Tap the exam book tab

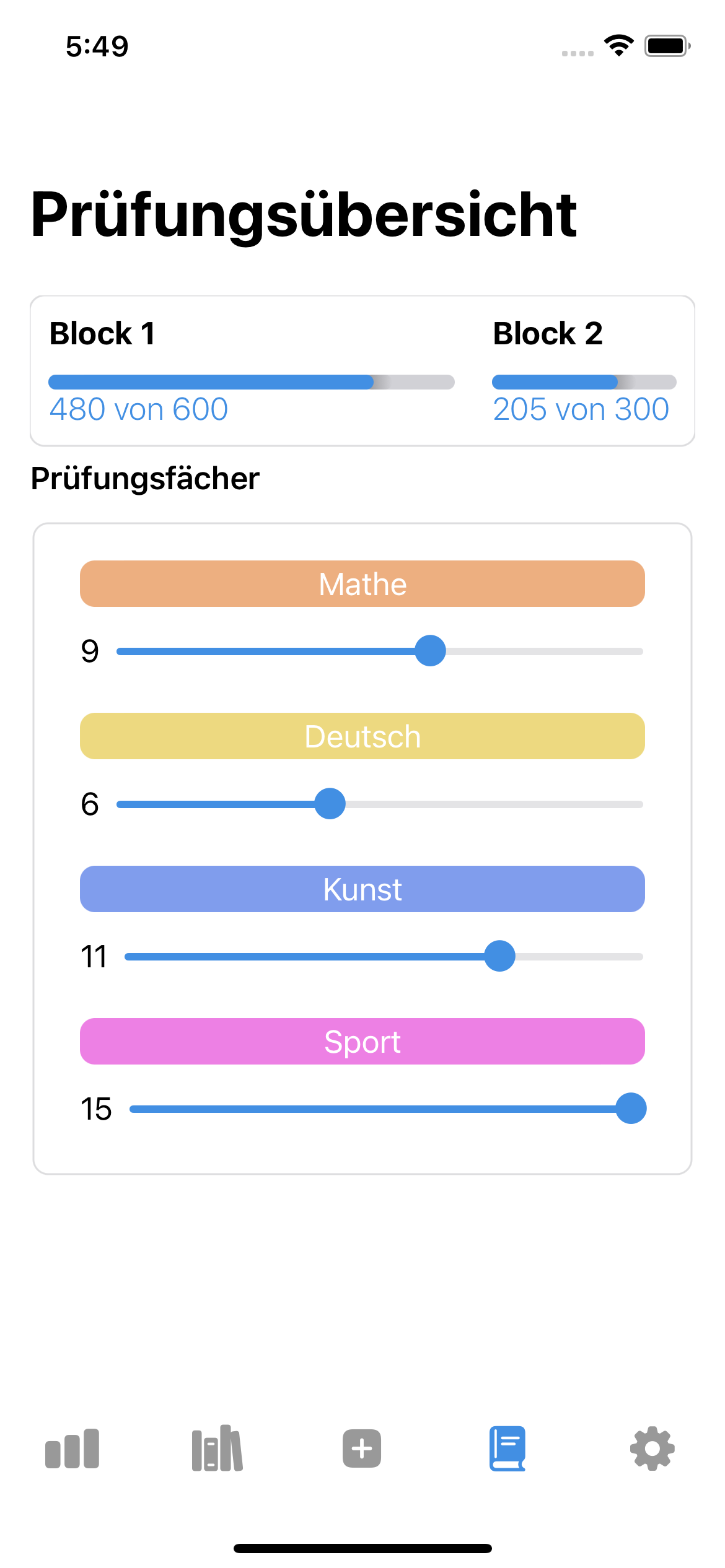[x=507, y=1448]
